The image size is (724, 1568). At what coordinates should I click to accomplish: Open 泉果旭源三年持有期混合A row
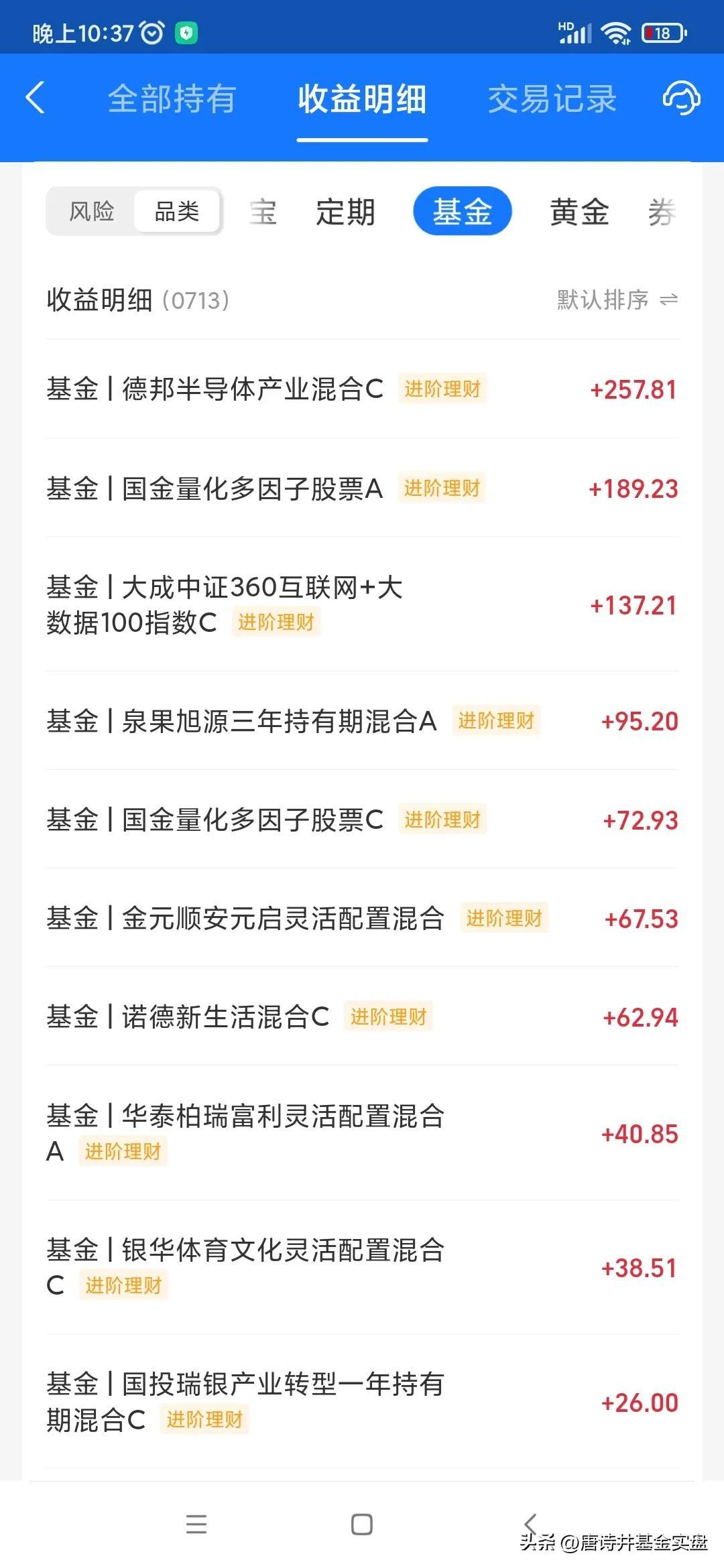pyautogui.click(x=362, y=721)
